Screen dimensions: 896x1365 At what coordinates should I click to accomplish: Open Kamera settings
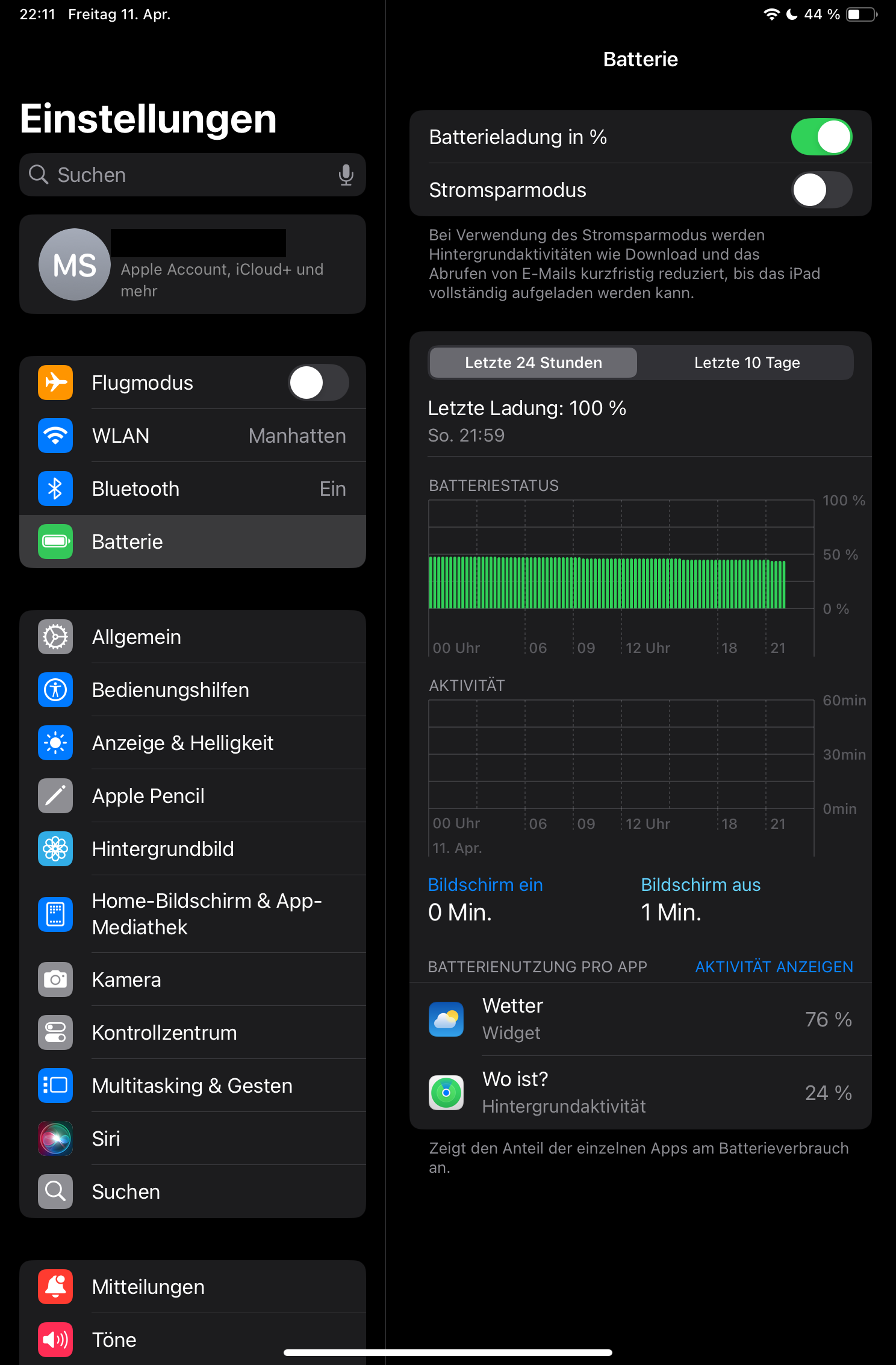tap(193, 979)
